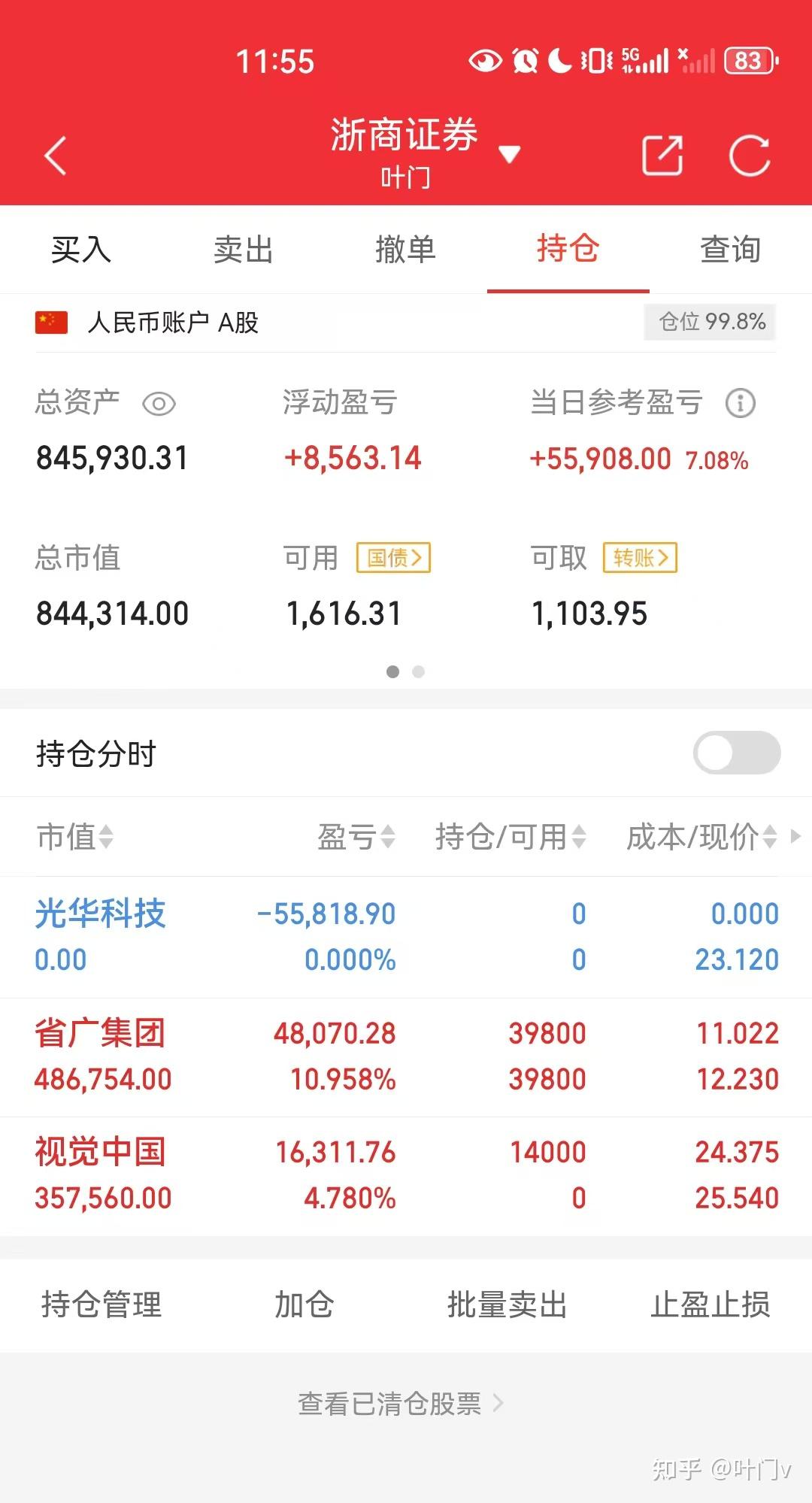812x1503 pixels.
Task: Switch to the 查询 tab
Action: pyautogui.click(x=730, y=250)
